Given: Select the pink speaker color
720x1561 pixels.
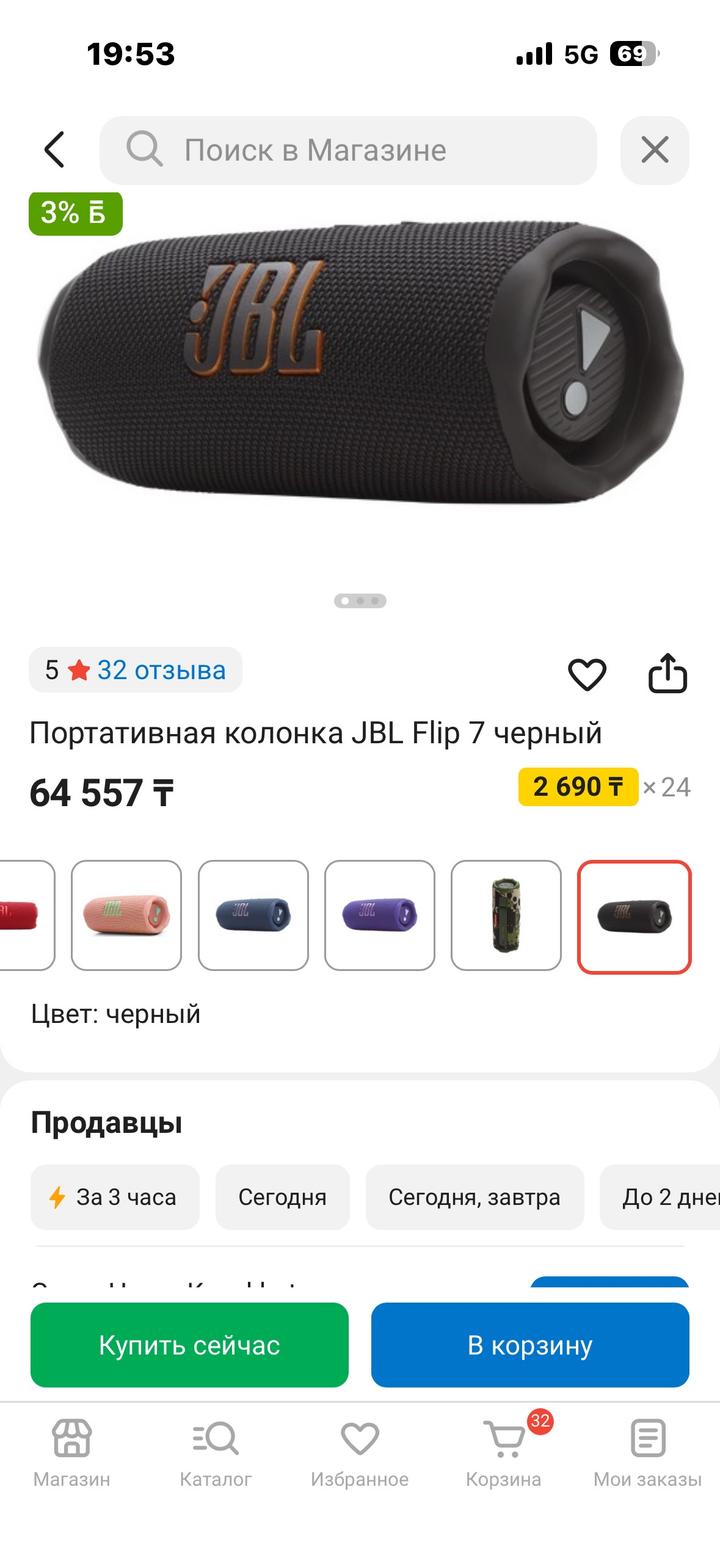Looking at the screenshot, I should coord(126,915).
